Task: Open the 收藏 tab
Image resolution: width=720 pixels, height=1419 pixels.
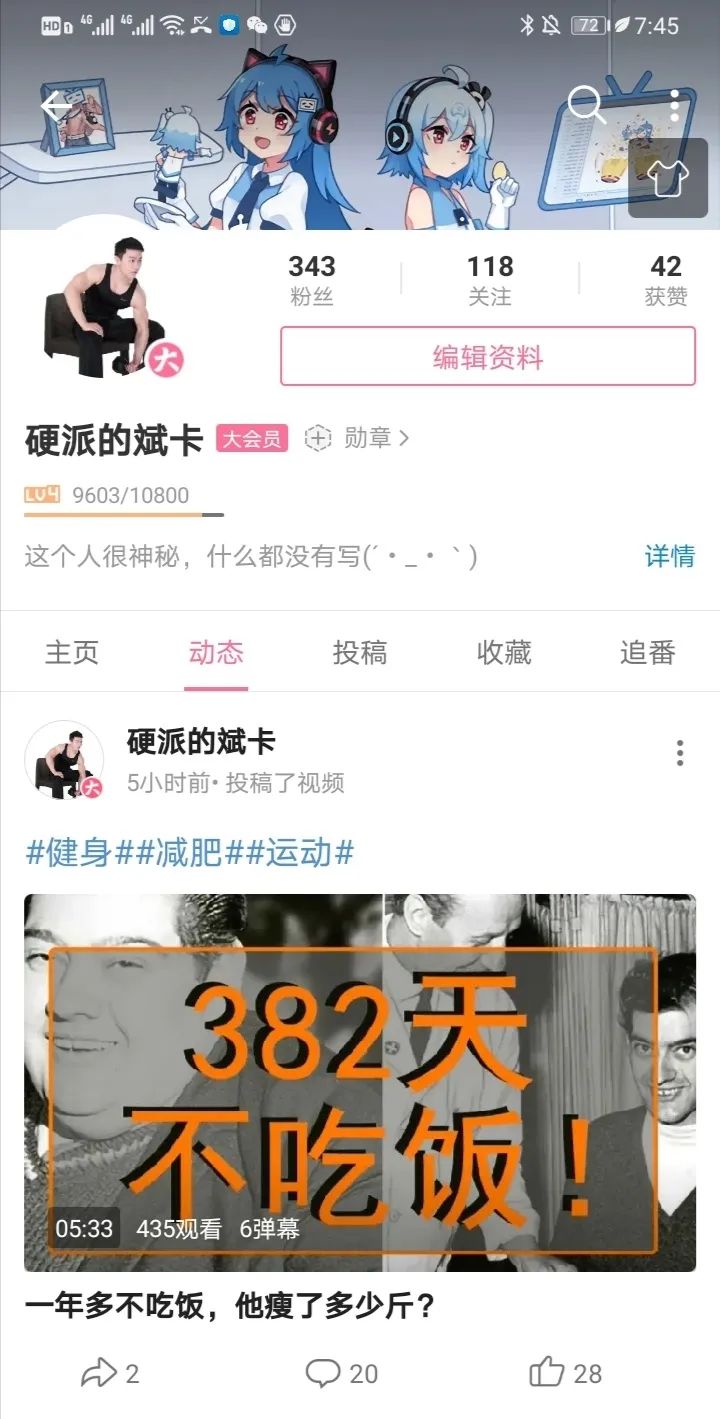Action: (504, 652)
